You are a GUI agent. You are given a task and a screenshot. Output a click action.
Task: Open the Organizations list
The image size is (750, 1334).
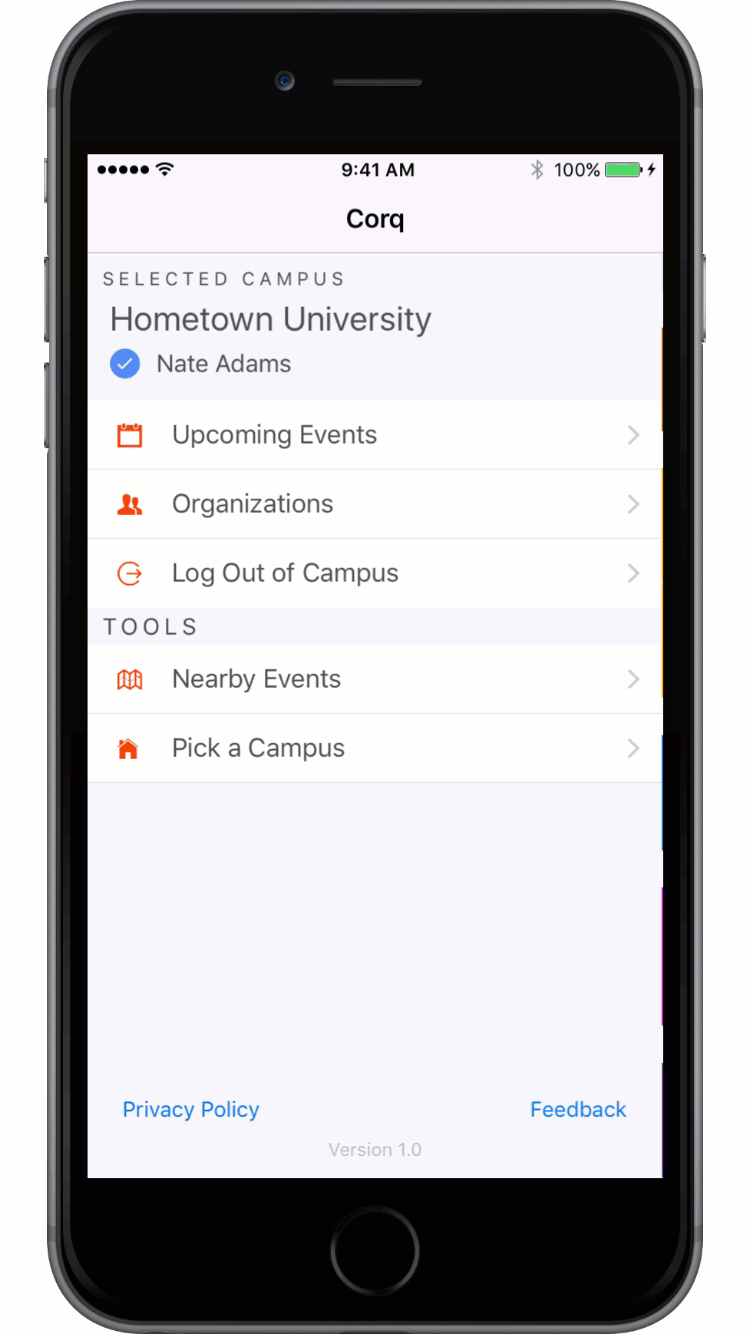point(253,504)
